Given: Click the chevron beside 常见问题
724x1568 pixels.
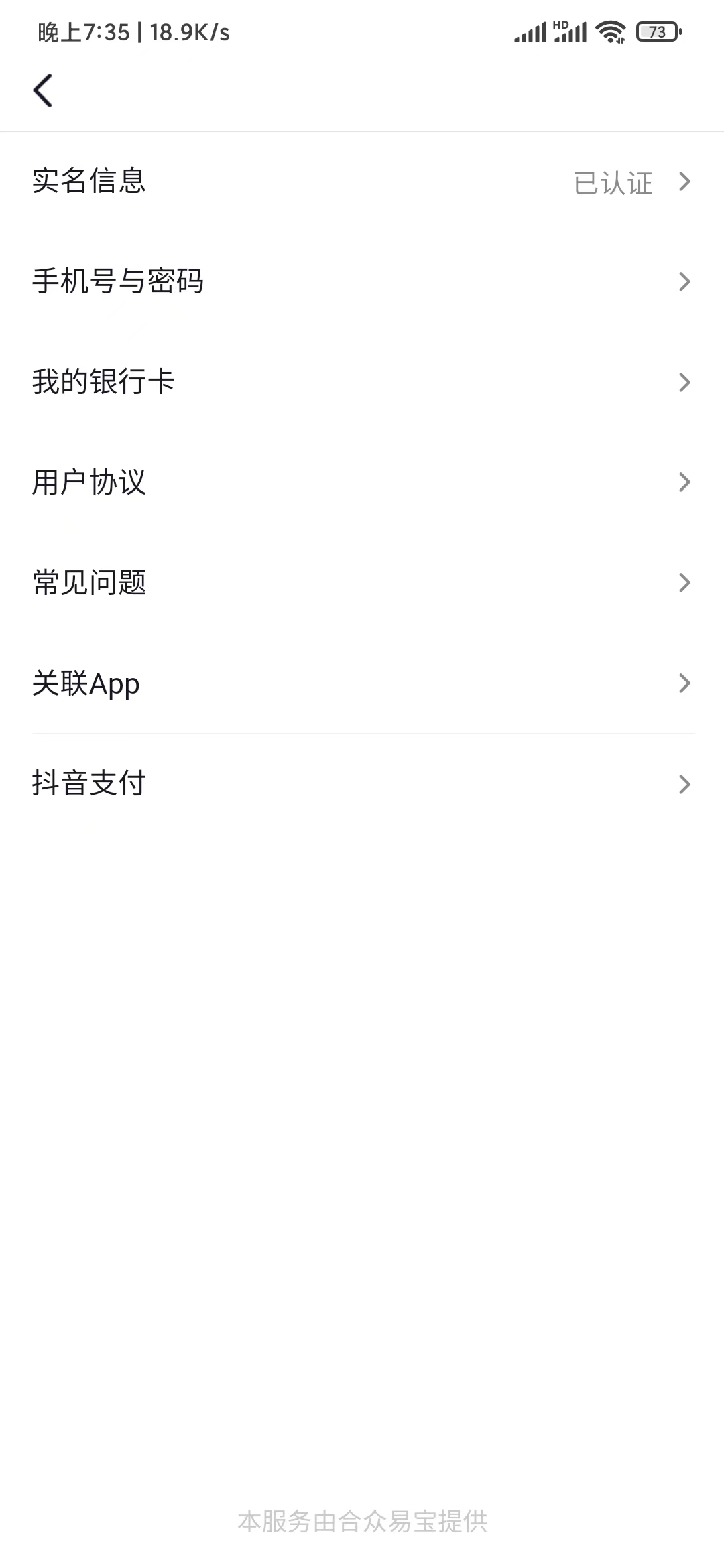Looking at the screenshot, I should point(684,582).
